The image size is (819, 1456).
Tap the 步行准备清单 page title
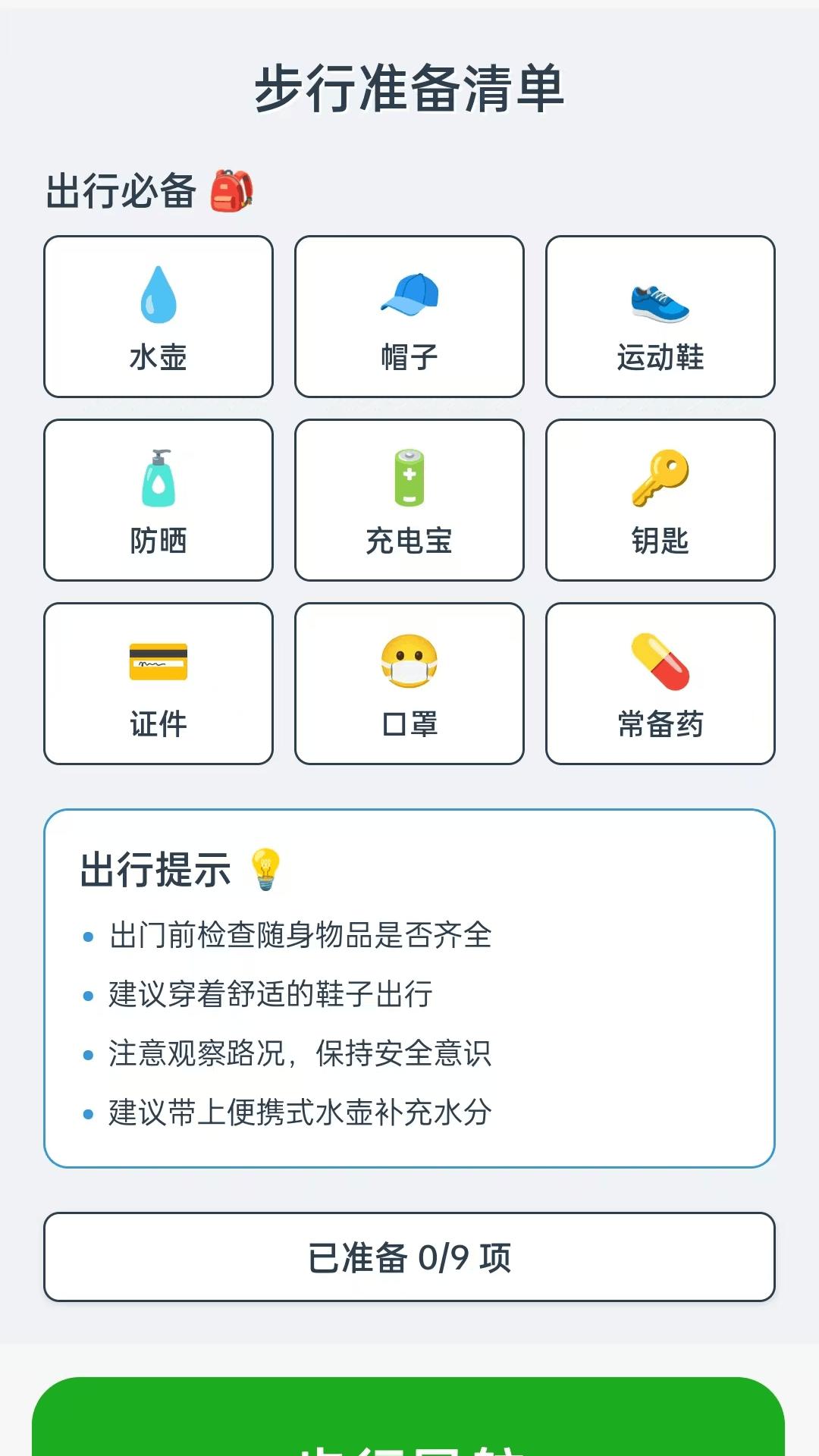tap(409, 86)
